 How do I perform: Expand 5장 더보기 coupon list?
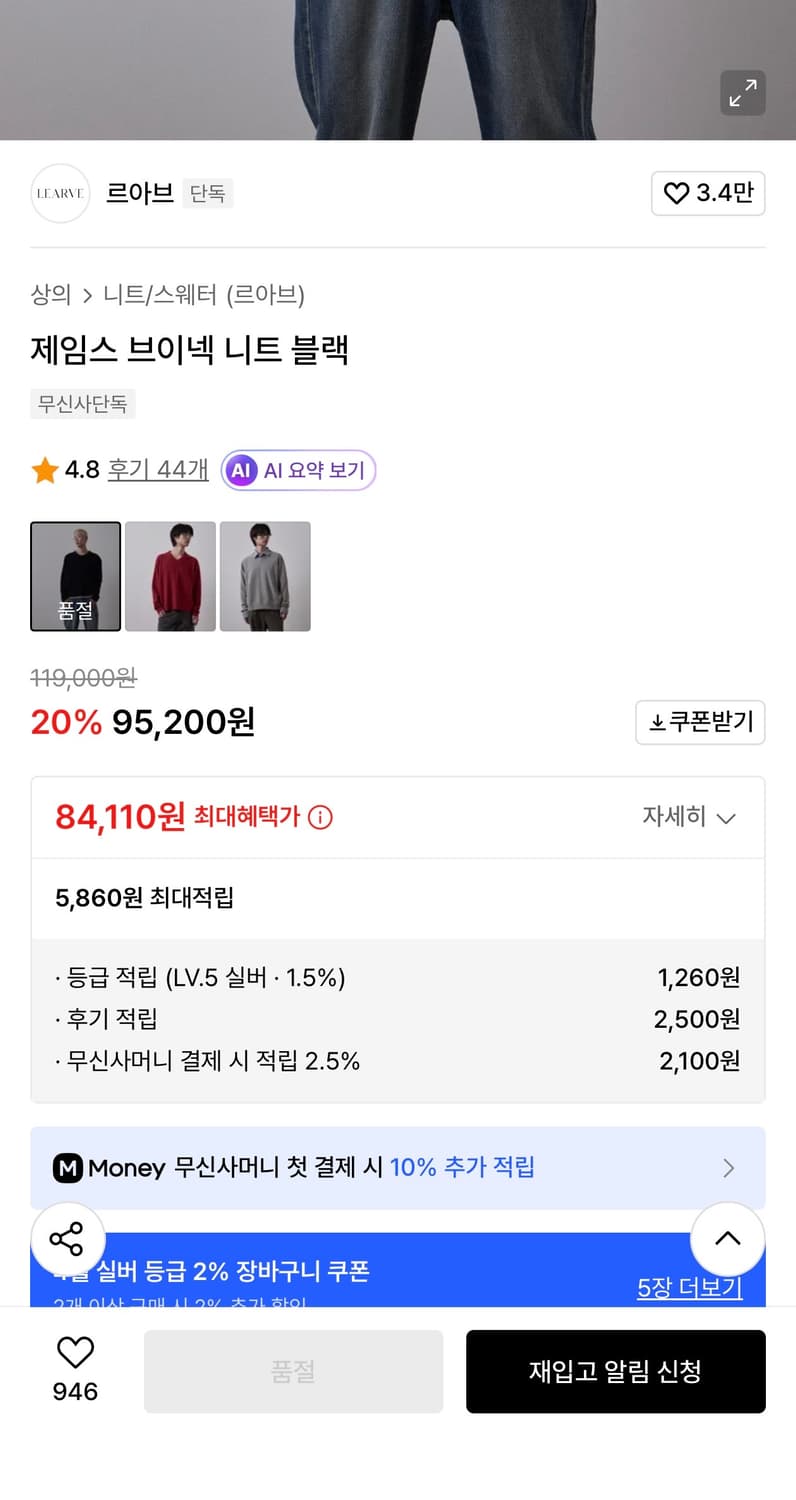point(689,1288)
